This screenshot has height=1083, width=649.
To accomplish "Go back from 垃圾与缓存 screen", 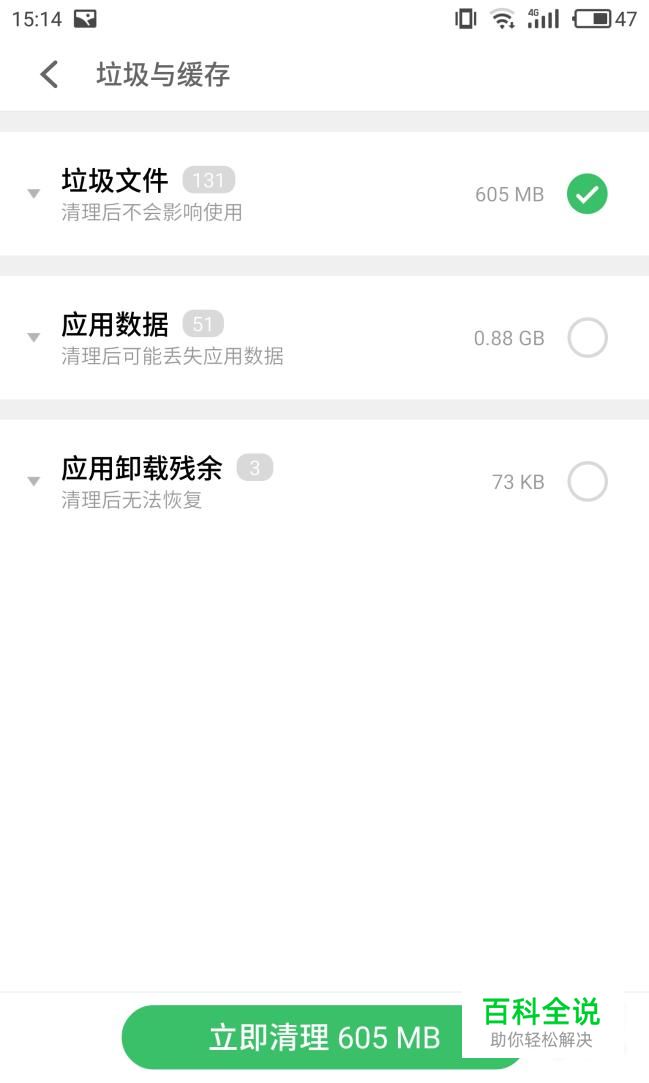I will coord(49,75).
